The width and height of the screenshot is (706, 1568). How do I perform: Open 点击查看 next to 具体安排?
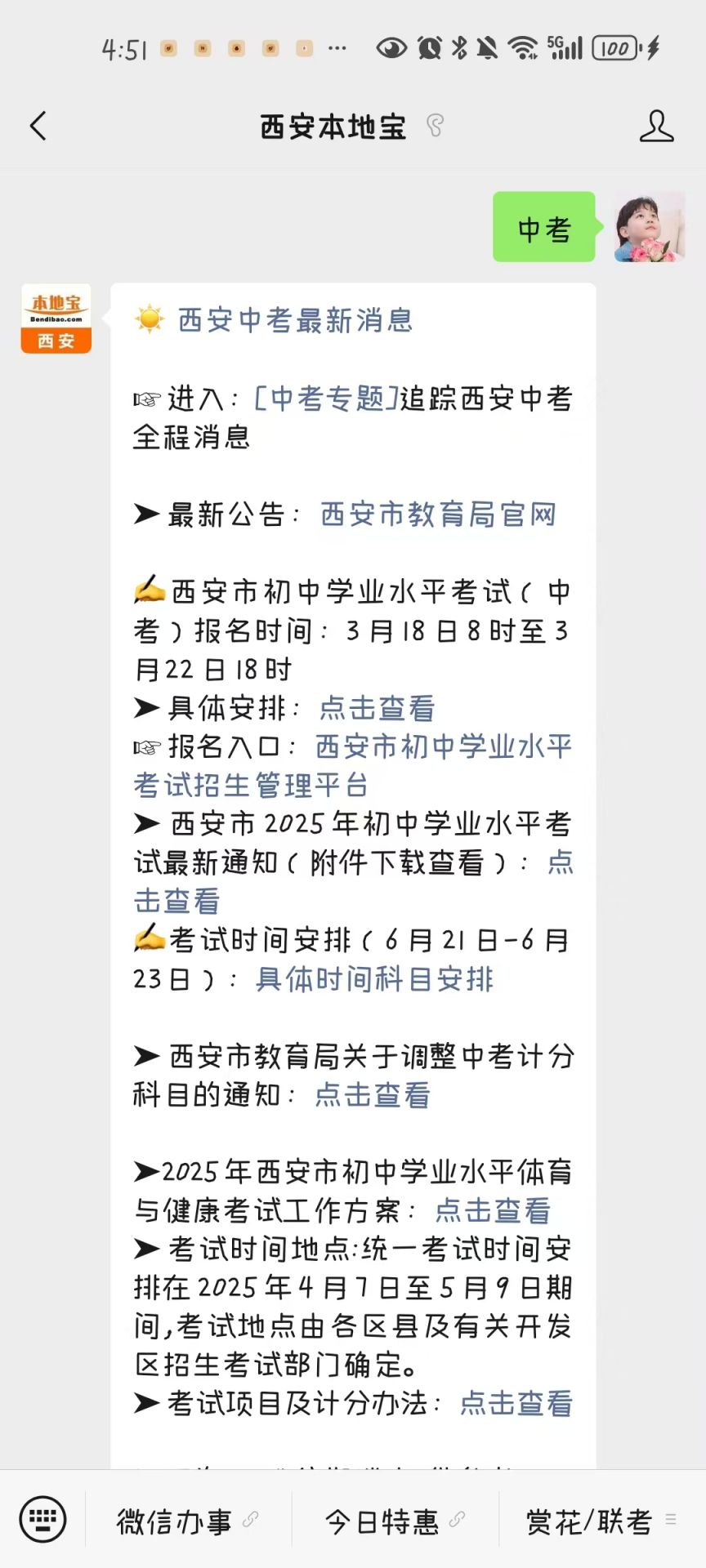[377, 708]
